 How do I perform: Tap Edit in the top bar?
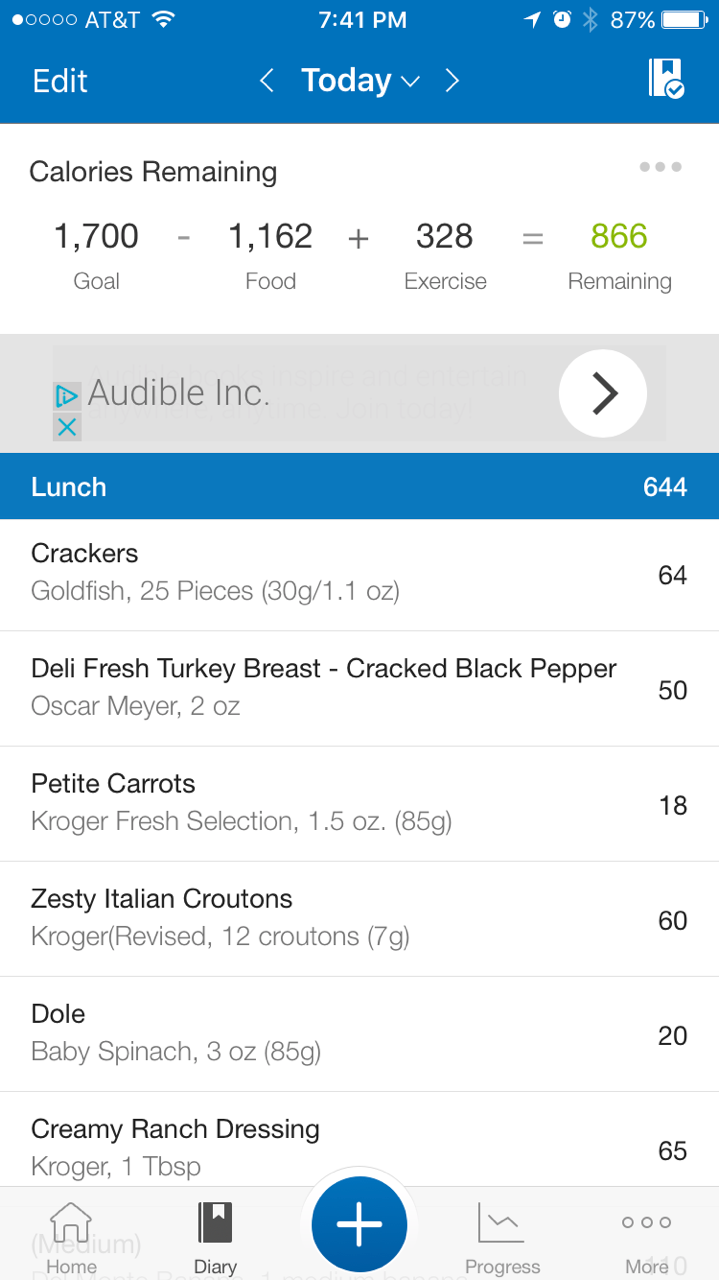point(60,81)
